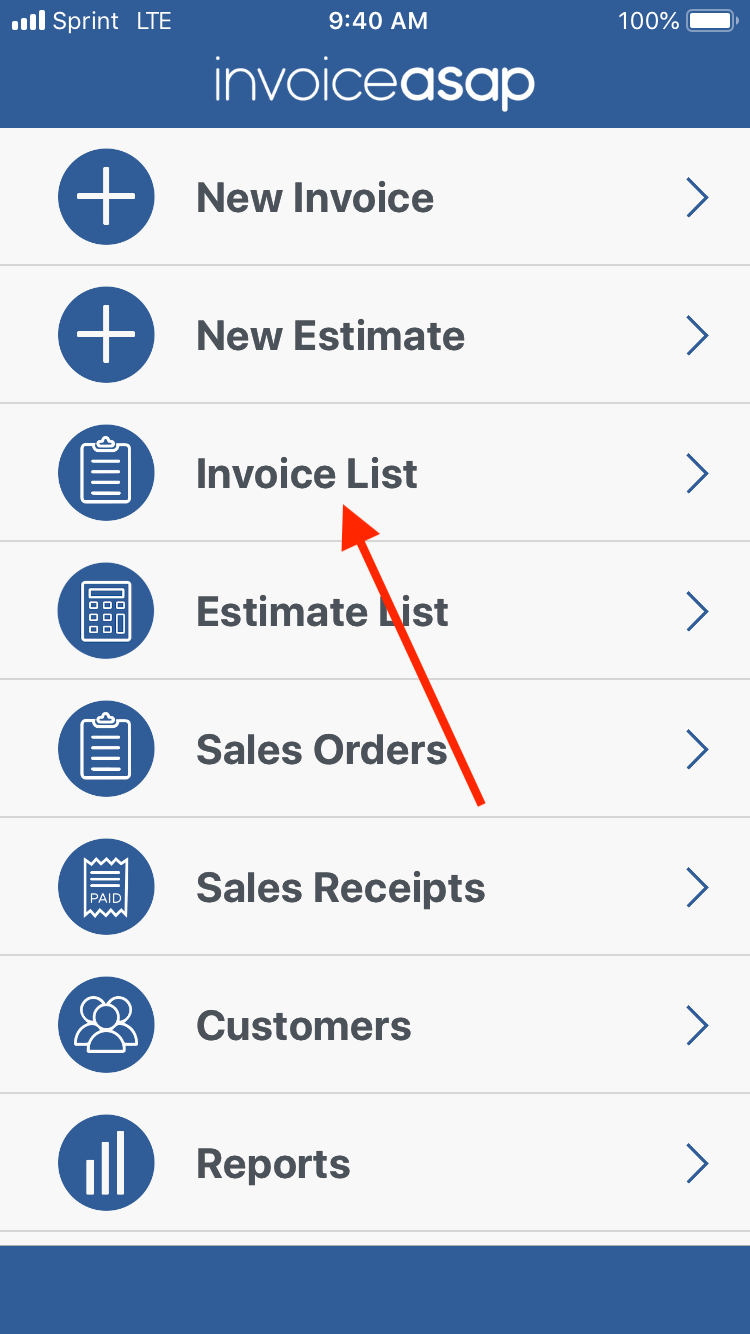Viewport: 750px width, 1334px height.
Task: Click the Estimate List calculator icon
Action: point(106,610)
